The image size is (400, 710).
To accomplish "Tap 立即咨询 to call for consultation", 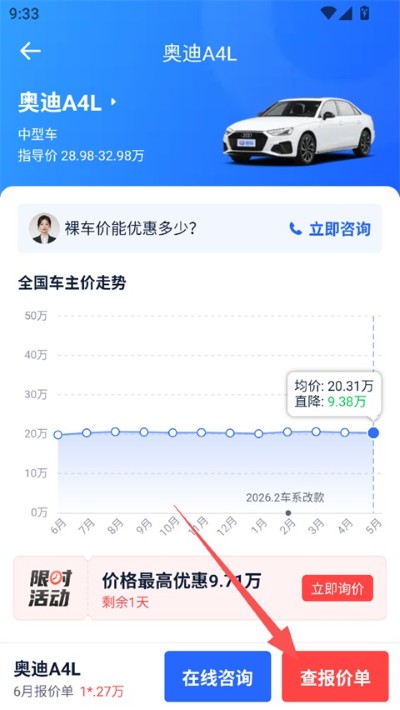I will click(x=330, y=229).
